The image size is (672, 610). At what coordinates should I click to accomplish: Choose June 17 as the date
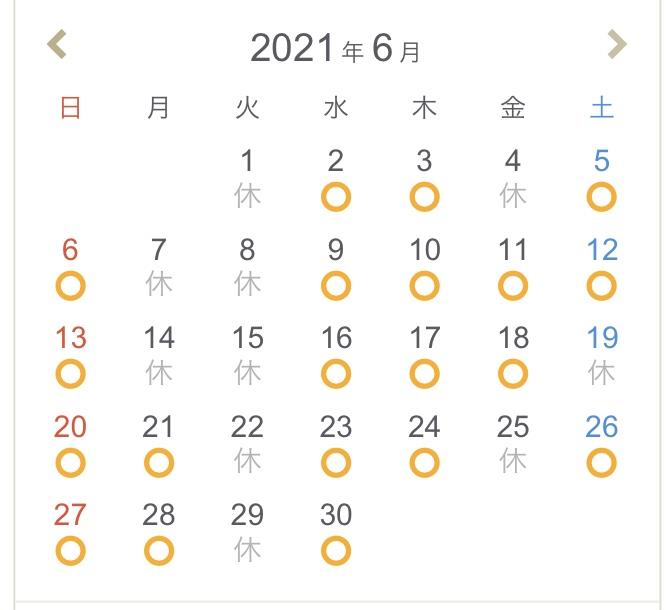(x=424, y=357)
